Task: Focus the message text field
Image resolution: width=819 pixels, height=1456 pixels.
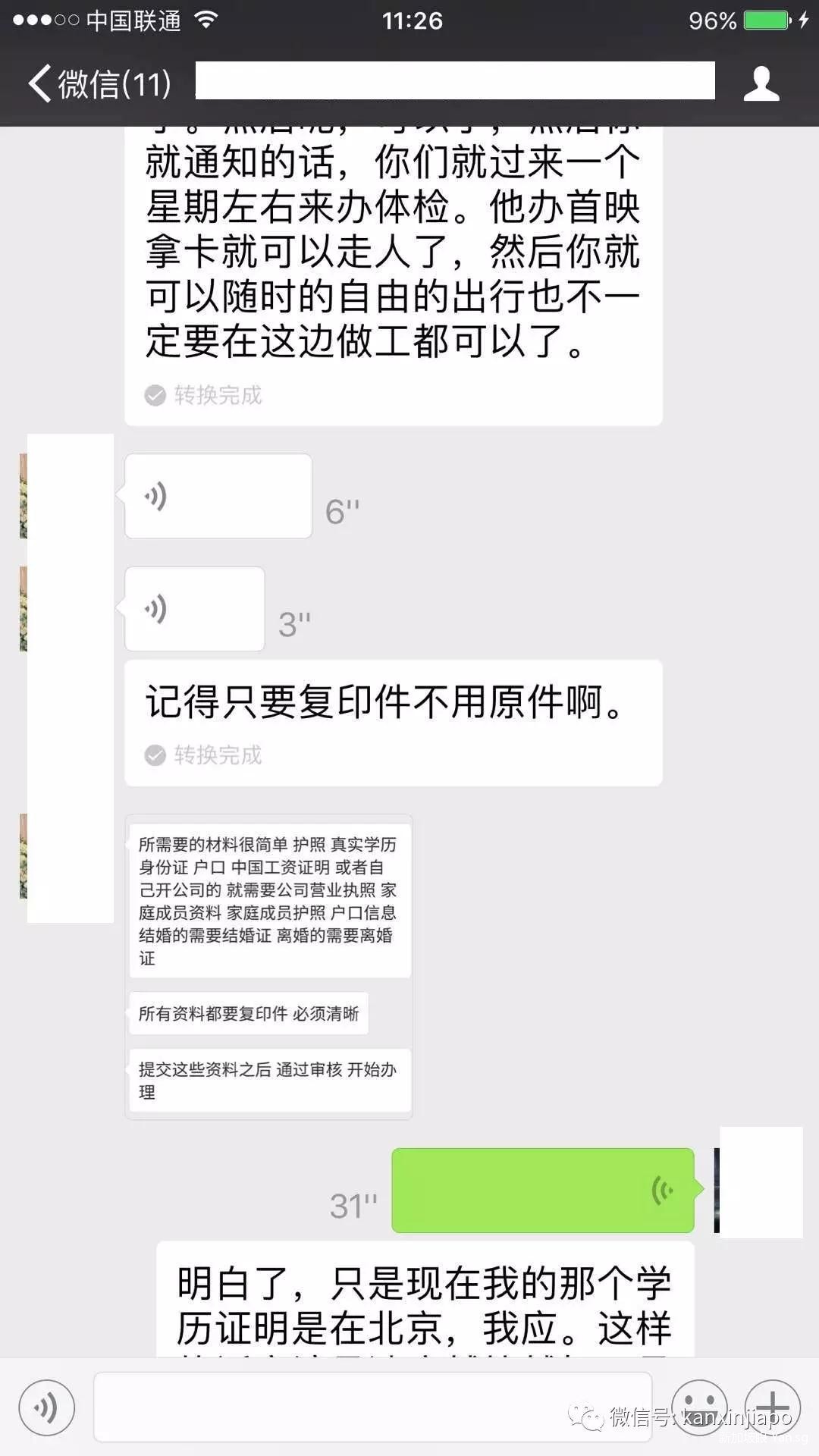Action: 372,1407
